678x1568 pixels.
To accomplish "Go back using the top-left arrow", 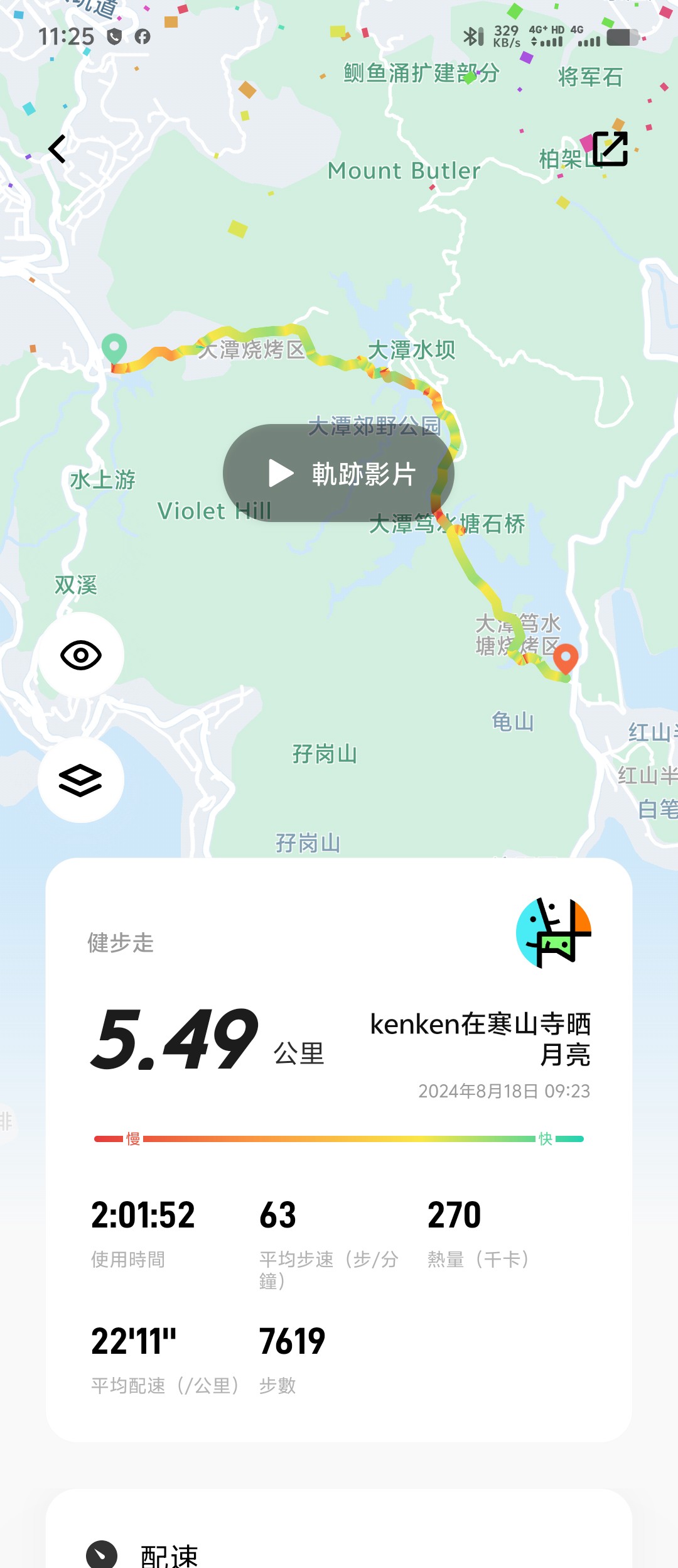I will coord(57,150).
